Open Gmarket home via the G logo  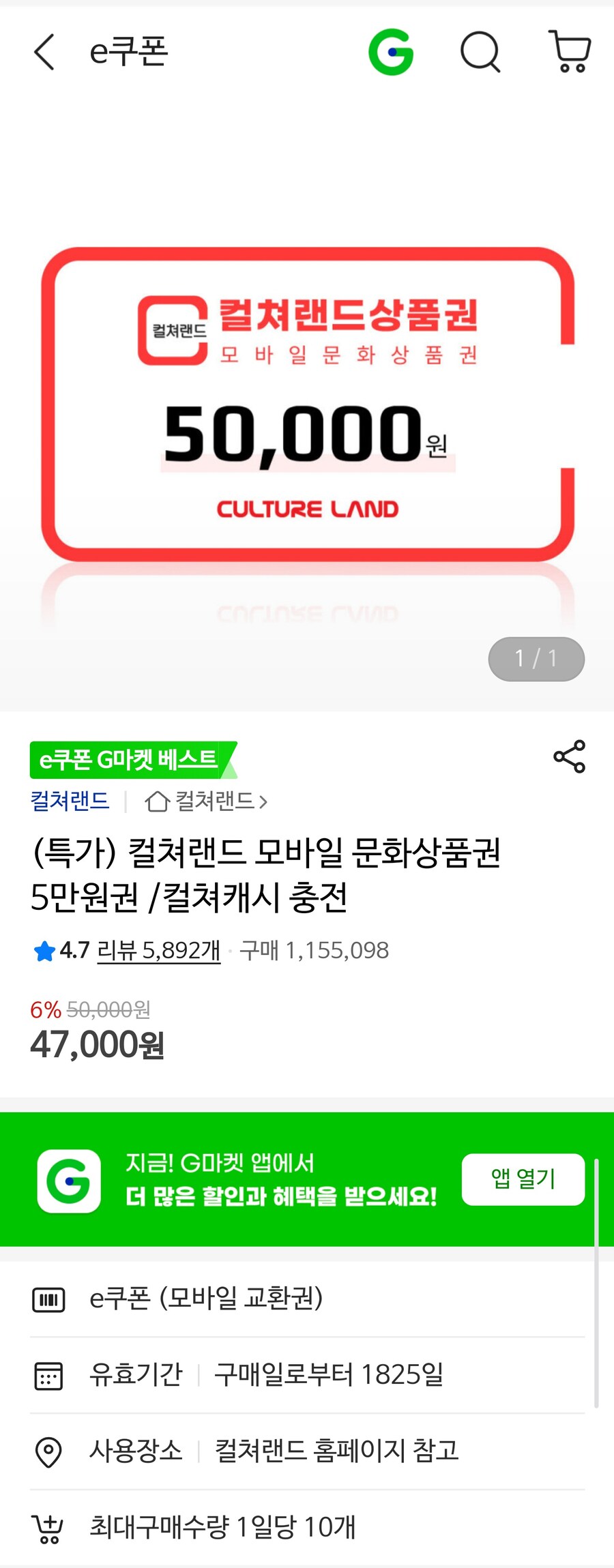[391, 52]
